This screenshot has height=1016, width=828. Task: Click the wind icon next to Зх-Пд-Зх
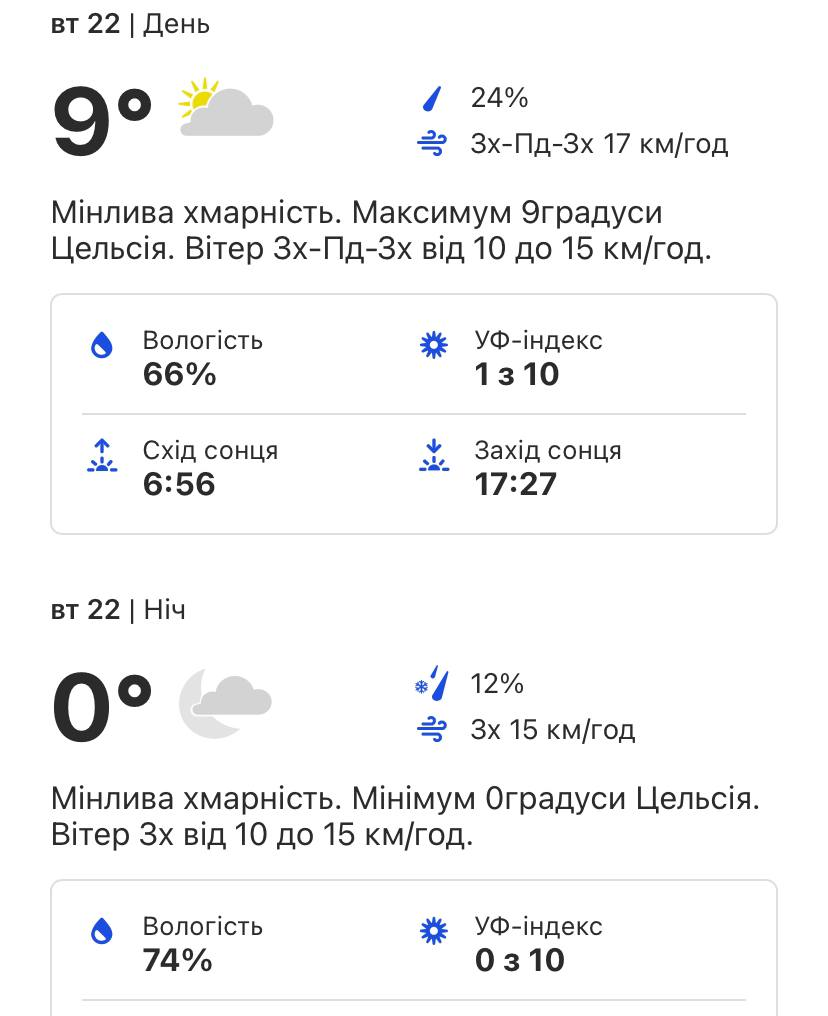[x=432, y=143]
